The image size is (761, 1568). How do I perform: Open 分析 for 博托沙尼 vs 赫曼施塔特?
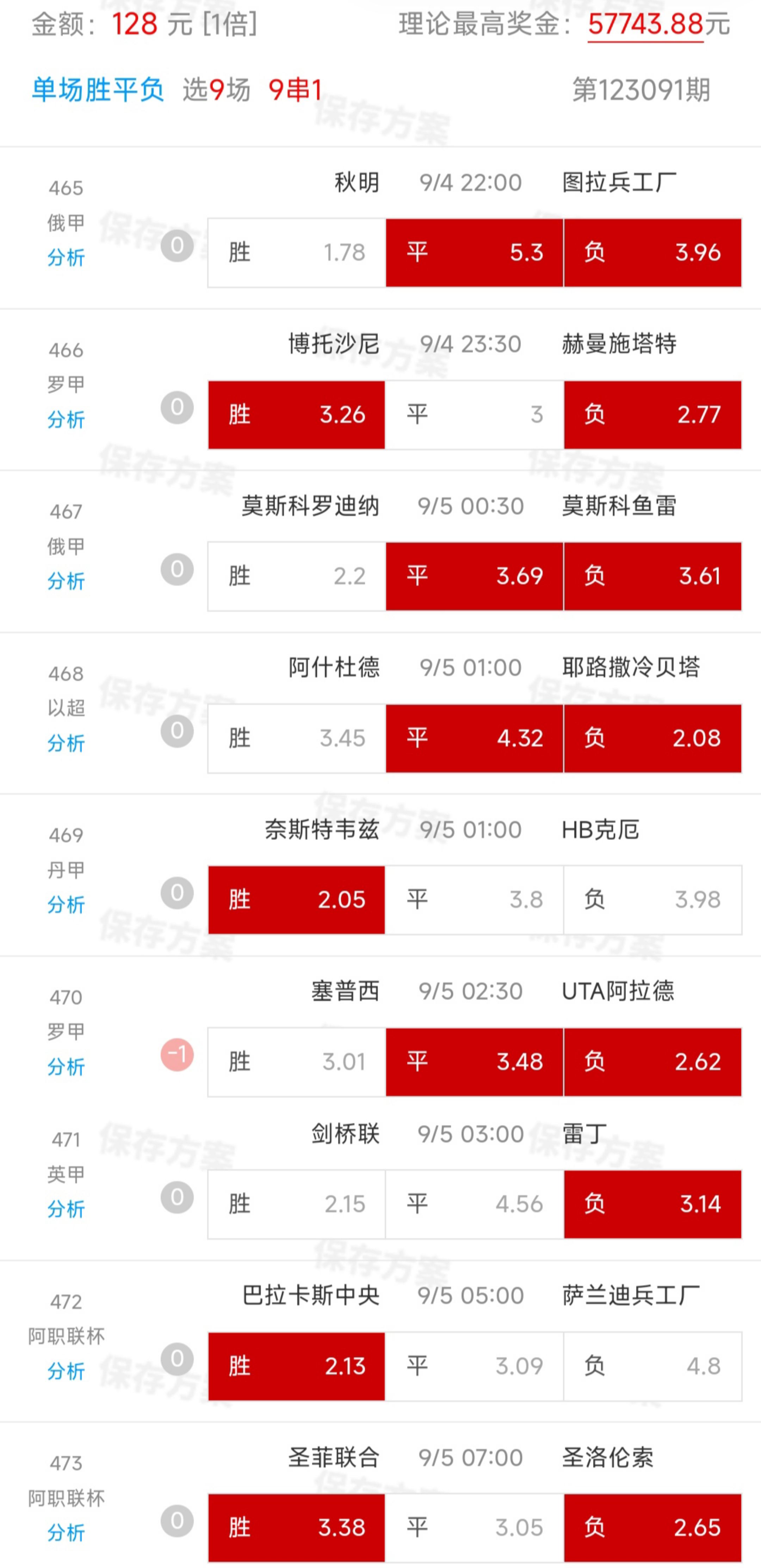click(66, 419)
